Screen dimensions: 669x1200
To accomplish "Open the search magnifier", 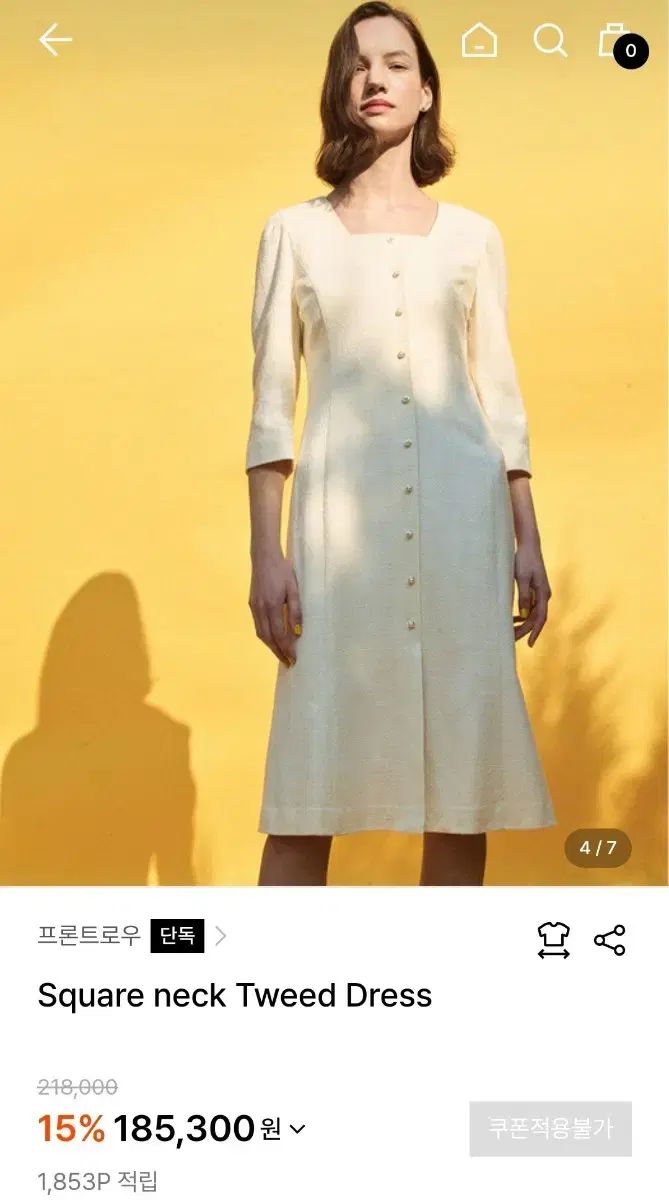I will click(549, 41).
